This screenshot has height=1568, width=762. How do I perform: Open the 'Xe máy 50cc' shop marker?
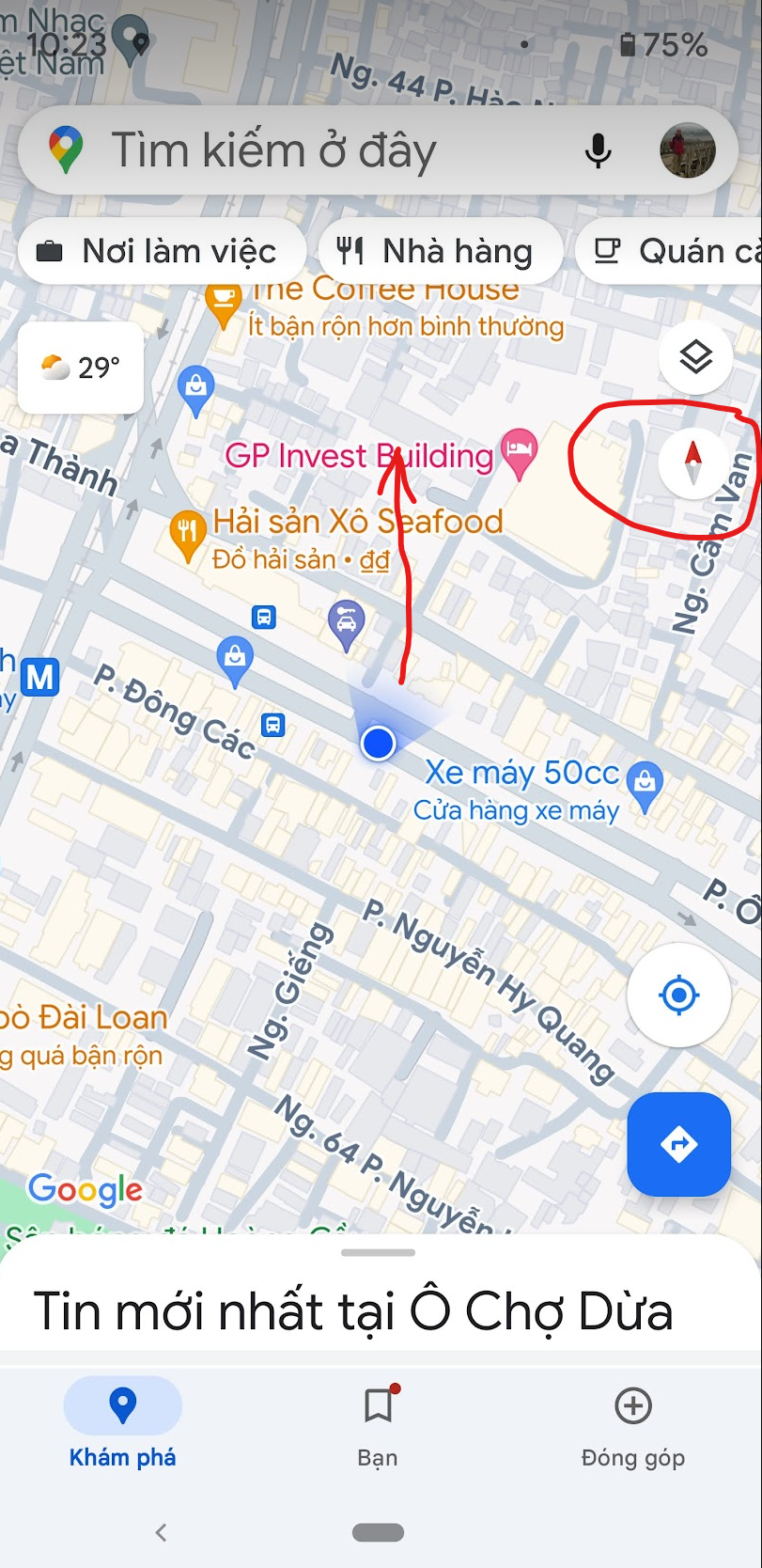pos(645,783)
